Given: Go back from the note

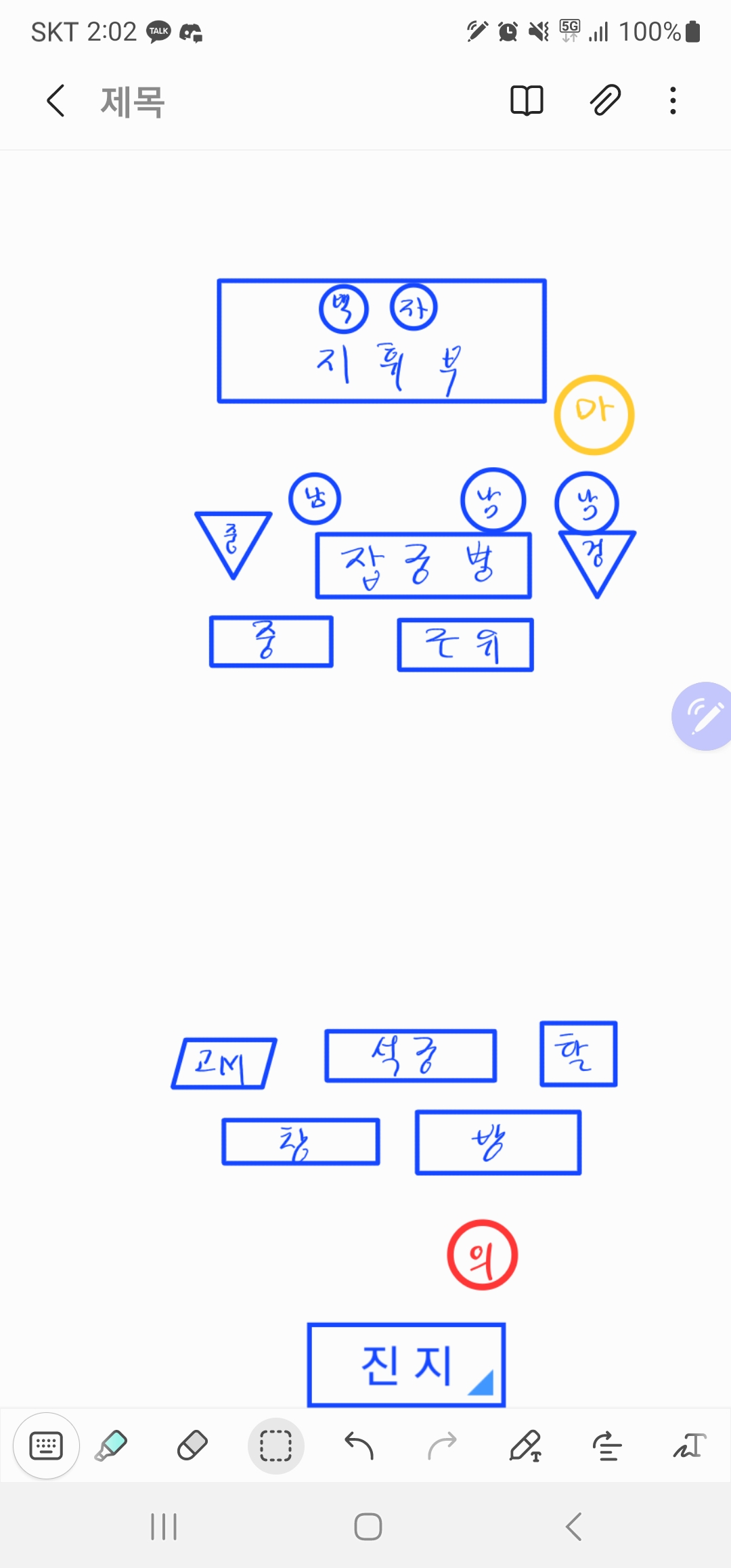Looking at the screenshot, I should 56,102.
